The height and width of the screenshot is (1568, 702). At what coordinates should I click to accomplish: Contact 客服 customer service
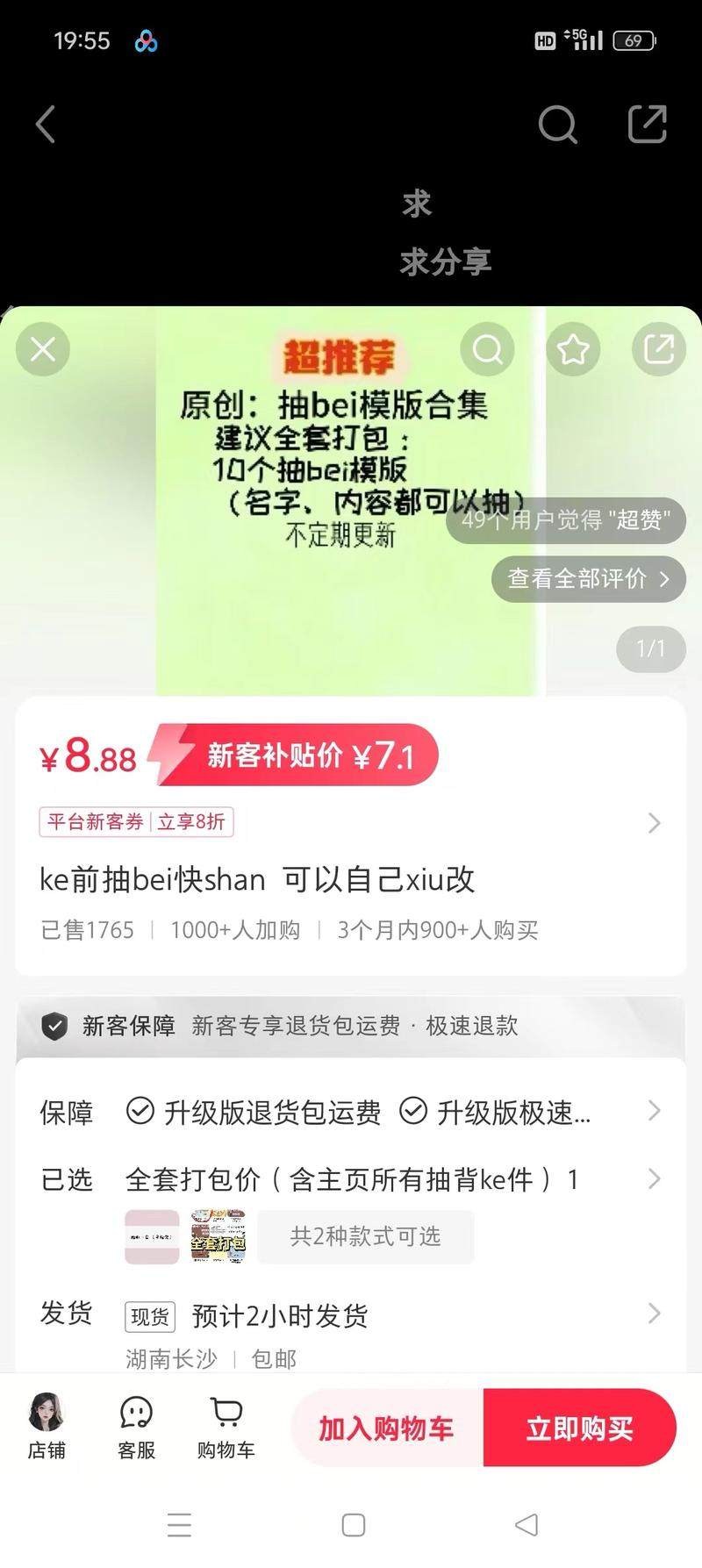tap(136, 1427)
